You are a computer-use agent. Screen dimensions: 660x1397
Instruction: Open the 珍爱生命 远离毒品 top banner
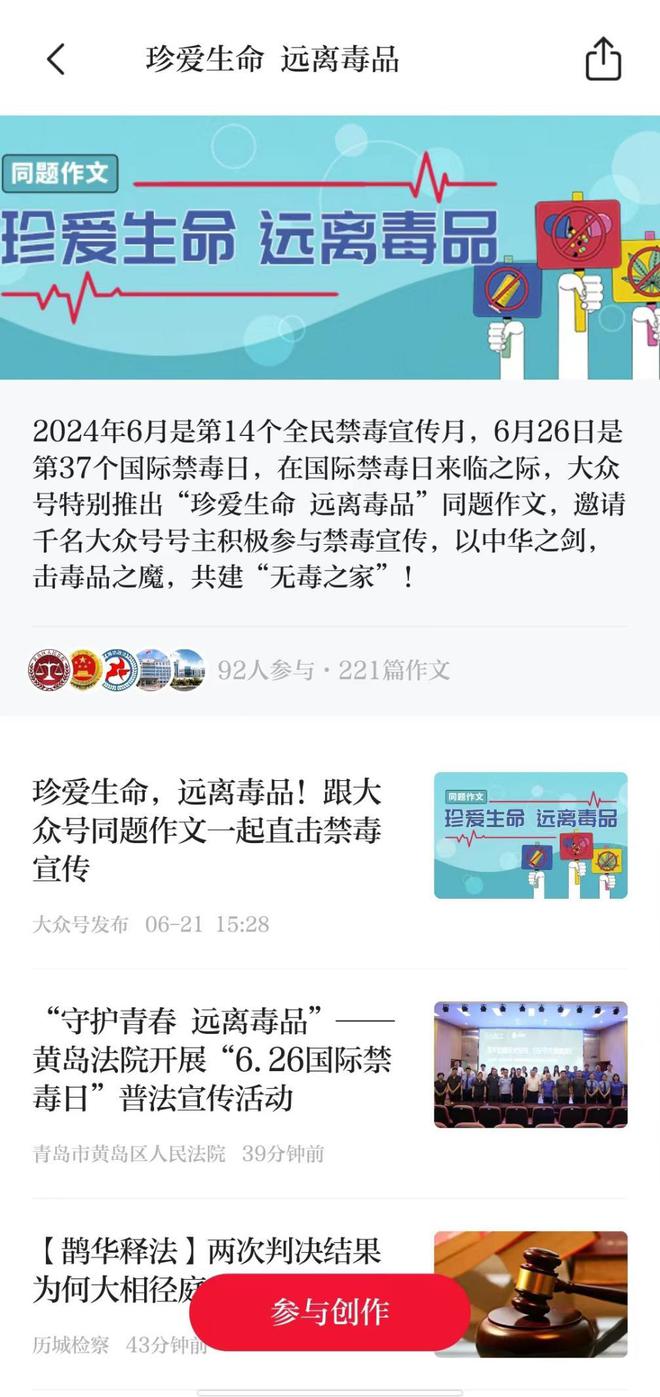[330, 247]
